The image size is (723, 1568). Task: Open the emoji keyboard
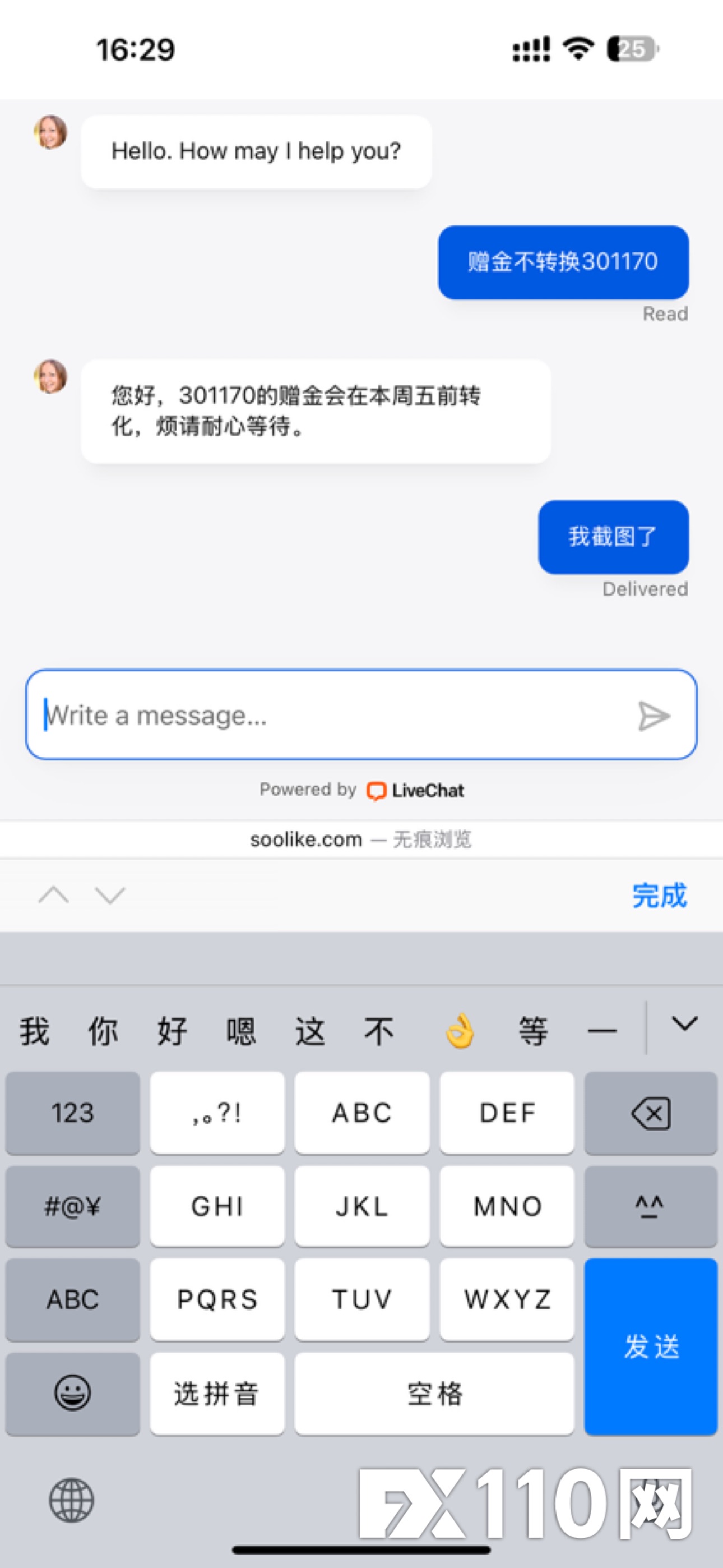[72, 1392]
